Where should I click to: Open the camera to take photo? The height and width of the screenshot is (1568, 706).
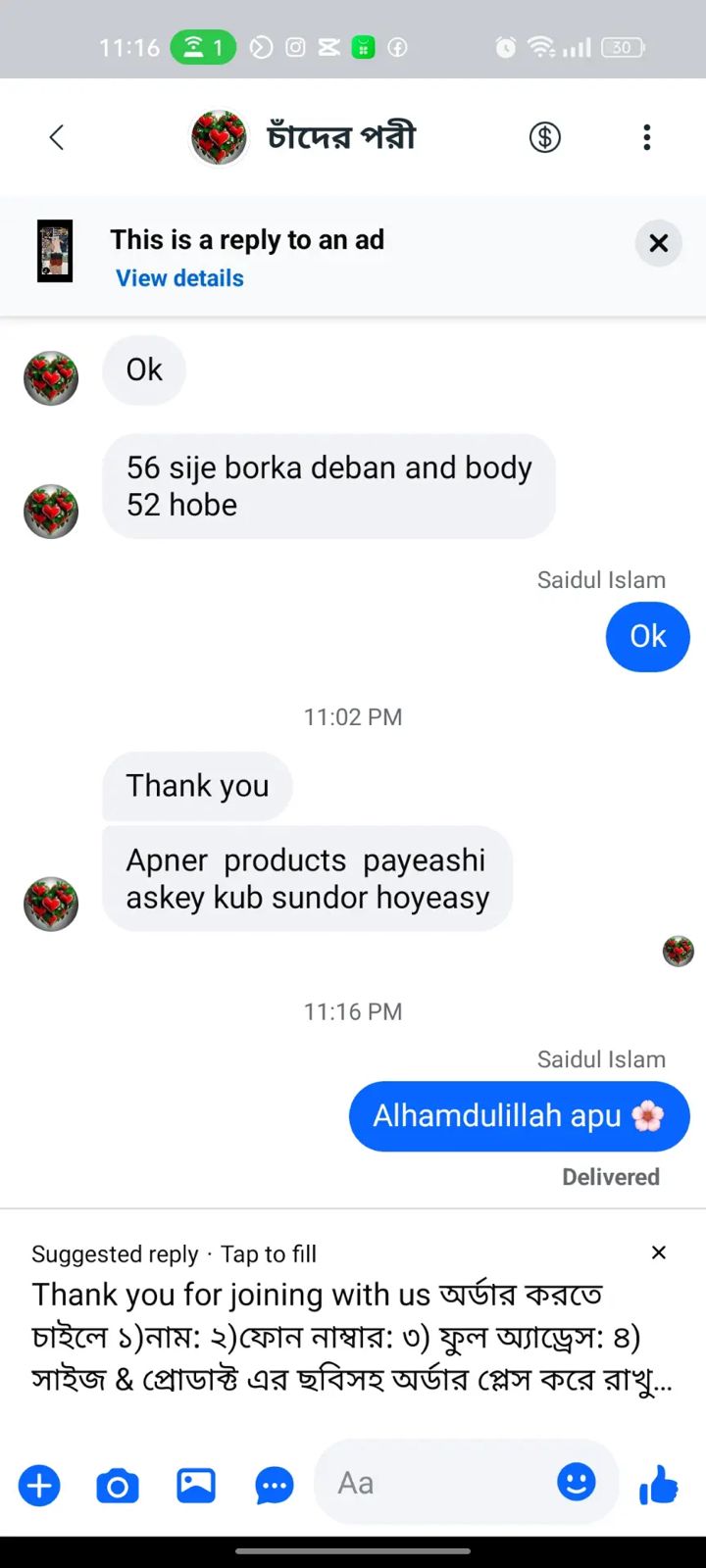point(118,1486)
